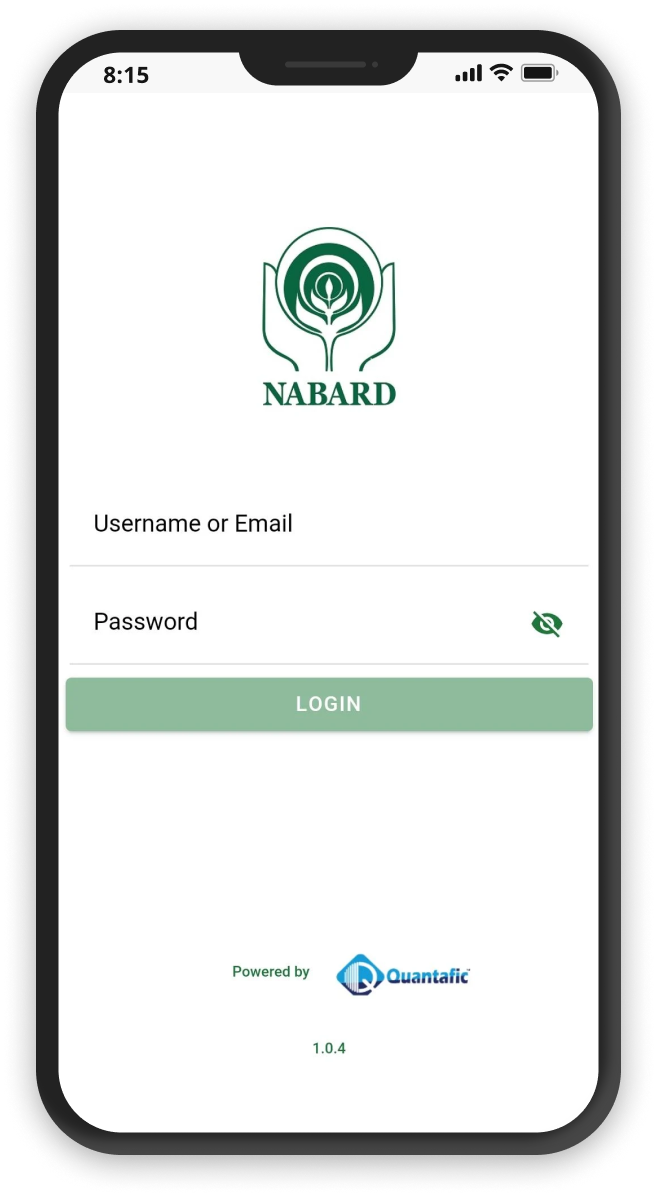Image resolution: width=657 pixels, height=1197 pixels.
Task: Focus the Username or Email field
Action: 328,524
